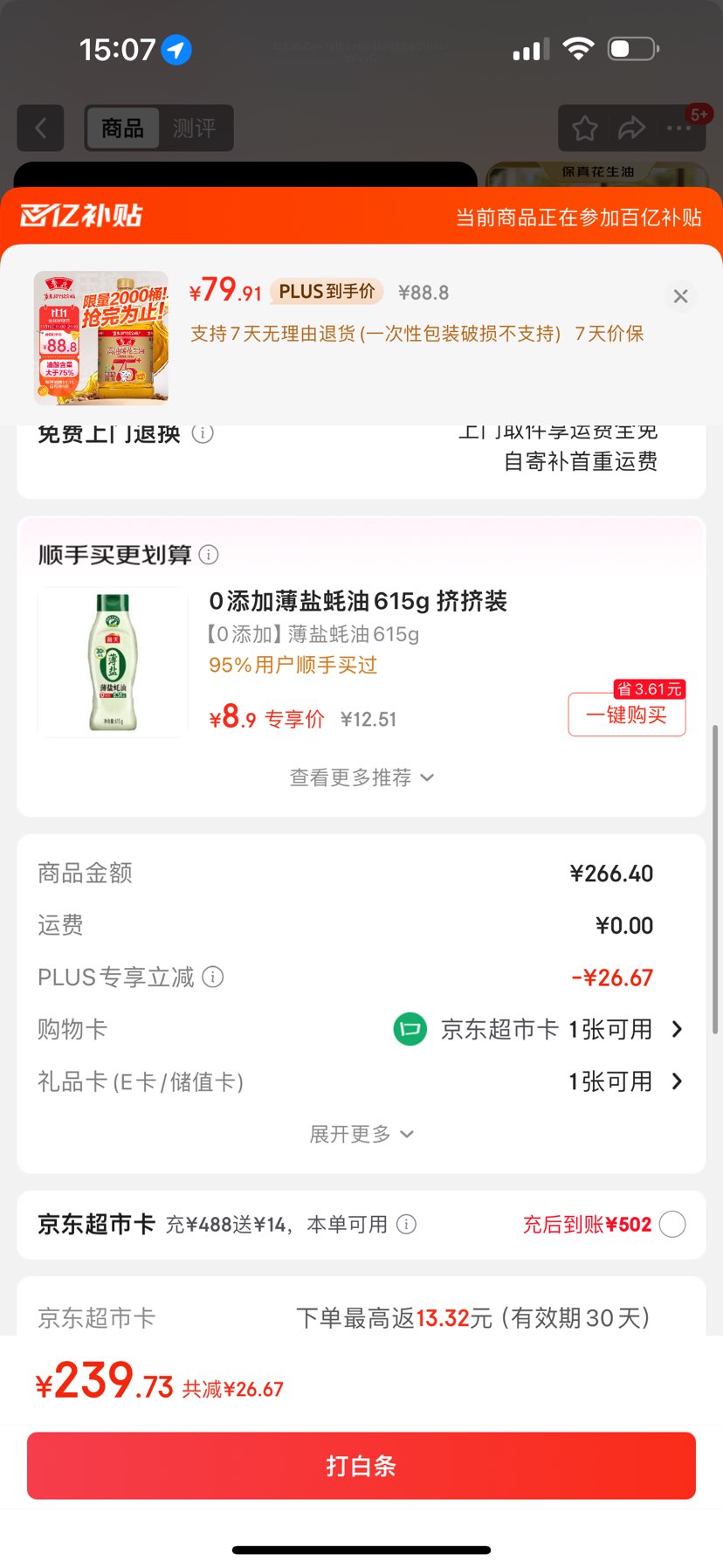
Task: Tap the green 京东超市卡 icon
Action: [x=410, y=1029]
